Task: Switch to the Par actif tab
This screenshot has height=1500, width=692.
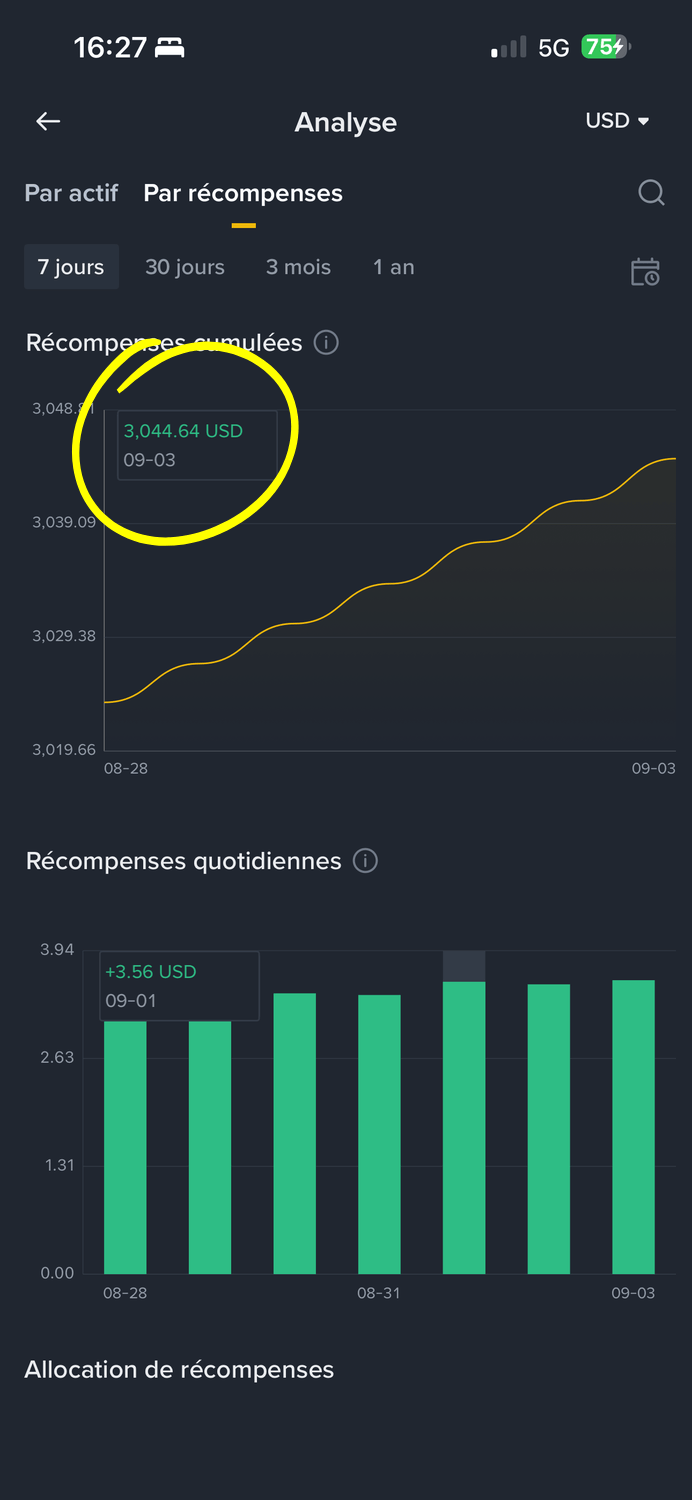Action: point(71,193)
